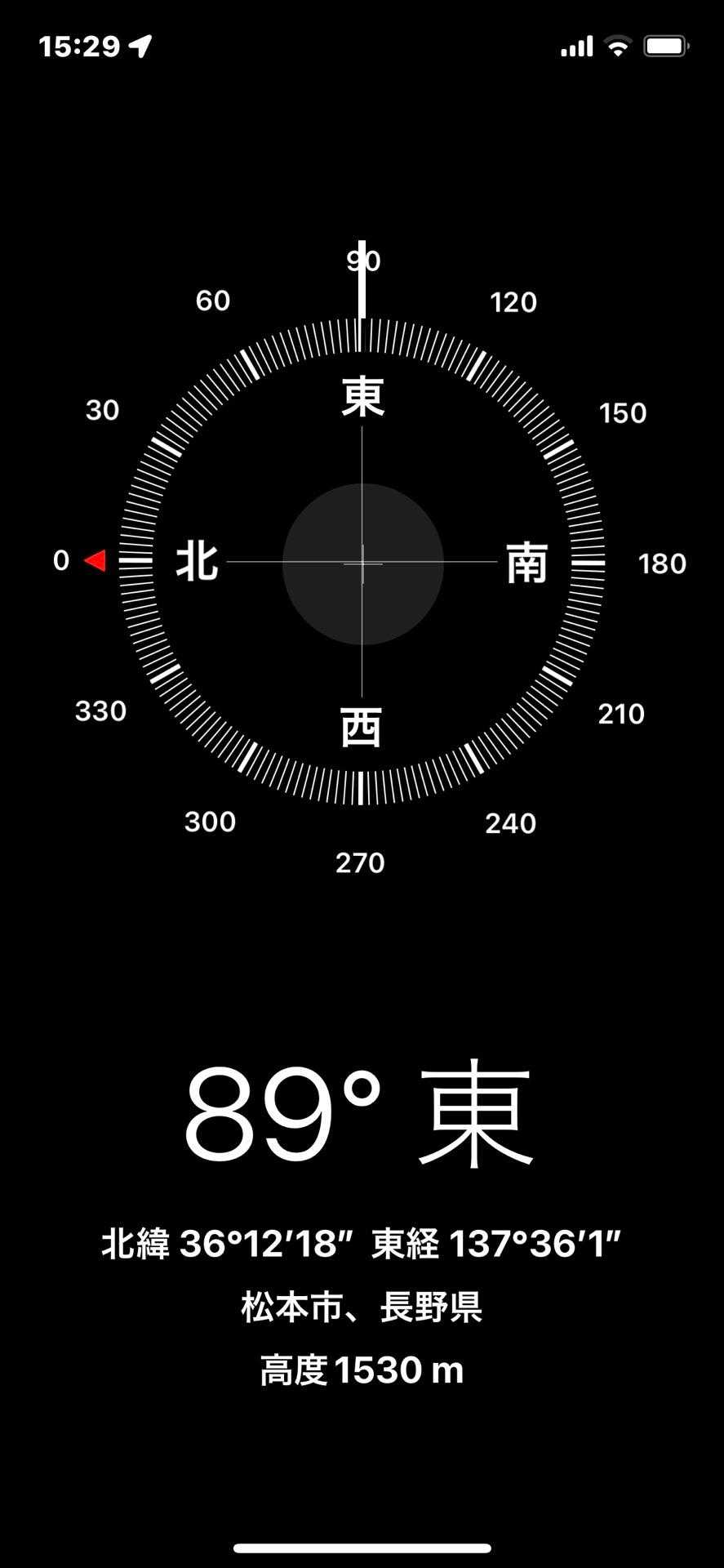The width and height of the screenshot is (724, 1568).
Task: Open the coordinates 北緯 36°12′18″ in Maps
Action: (228, 1244)
